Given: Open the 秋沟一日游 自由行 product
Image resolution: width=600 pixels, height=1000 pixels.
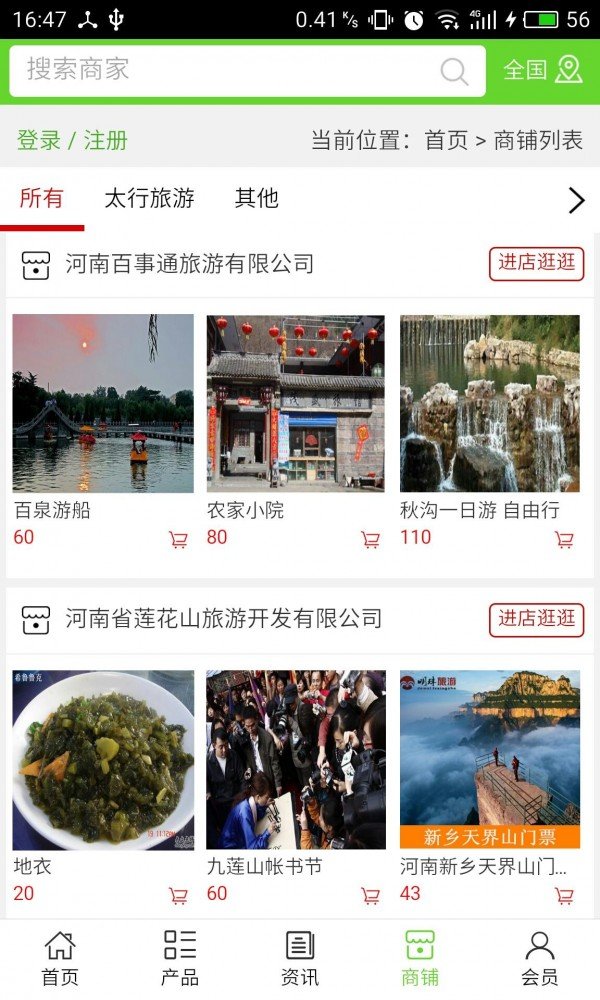Looking at the screenshot, I should point(490,403).
